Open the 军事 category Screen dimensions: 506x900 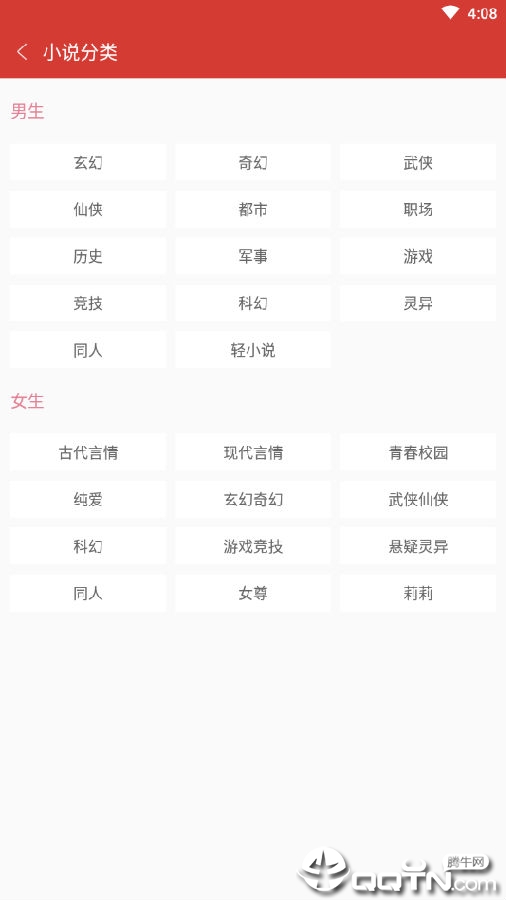[x=253, y=256]
